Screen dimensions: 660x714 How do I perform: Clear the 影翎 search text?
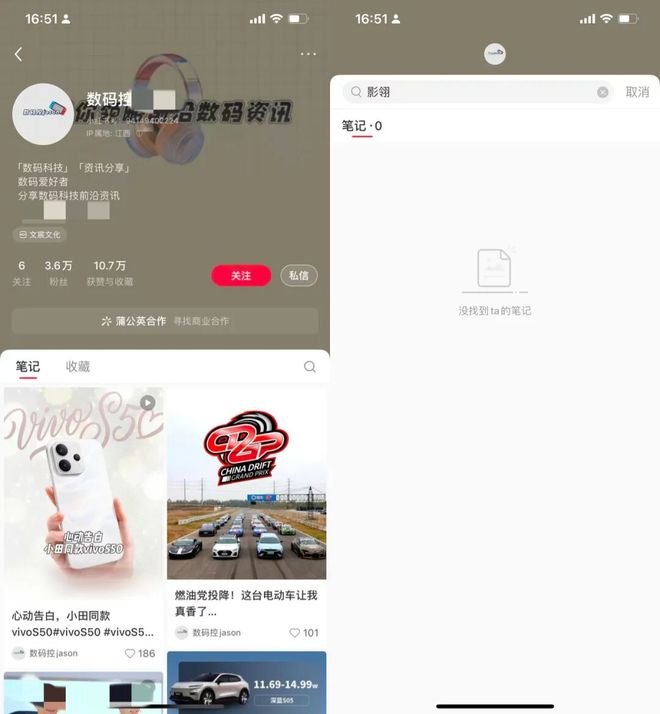pyautogui.click(x=603, y=92)
